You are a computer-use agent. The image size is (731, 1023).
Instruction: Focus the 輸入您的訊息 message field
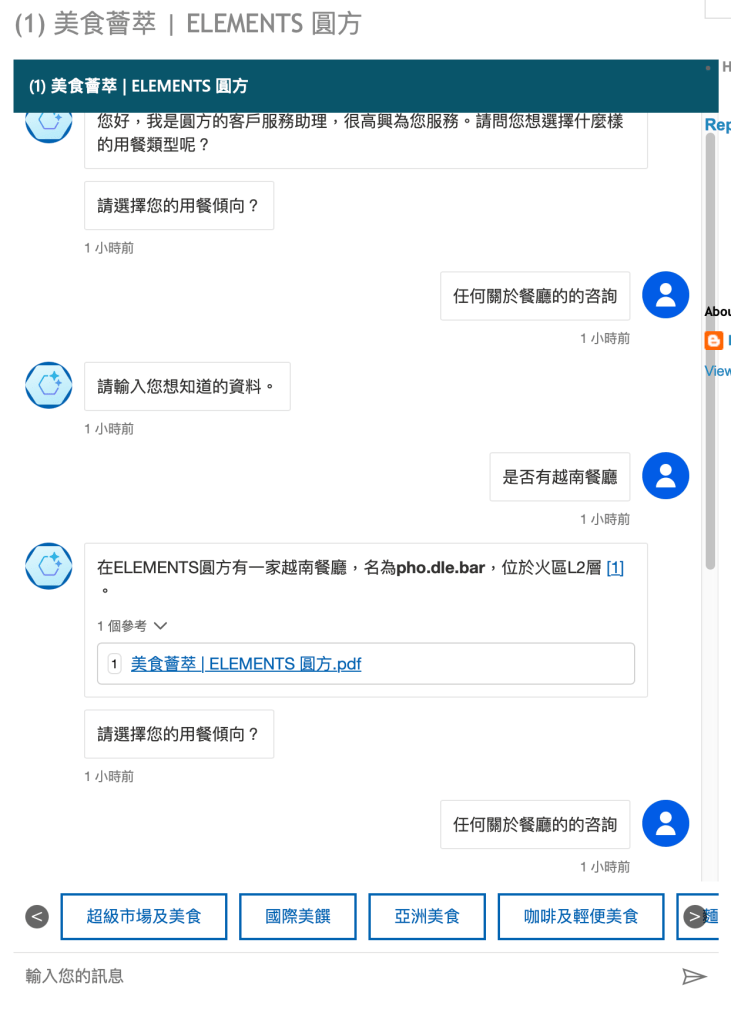(x=340, y=976)
